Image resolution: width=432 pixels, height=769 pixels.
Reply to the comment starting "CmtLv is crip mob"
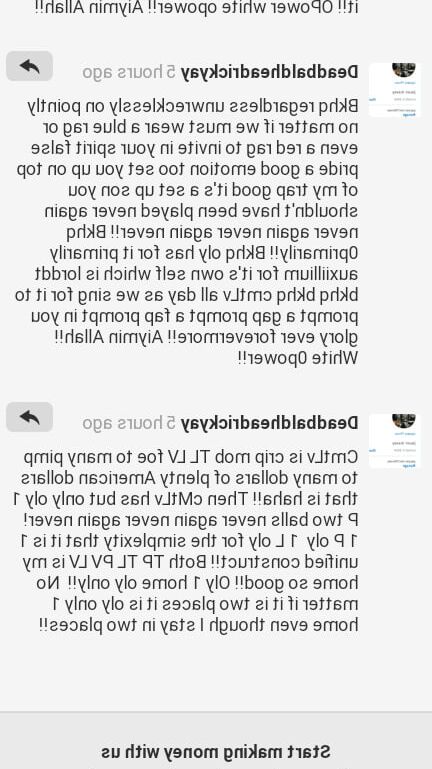tap(29, 417)
